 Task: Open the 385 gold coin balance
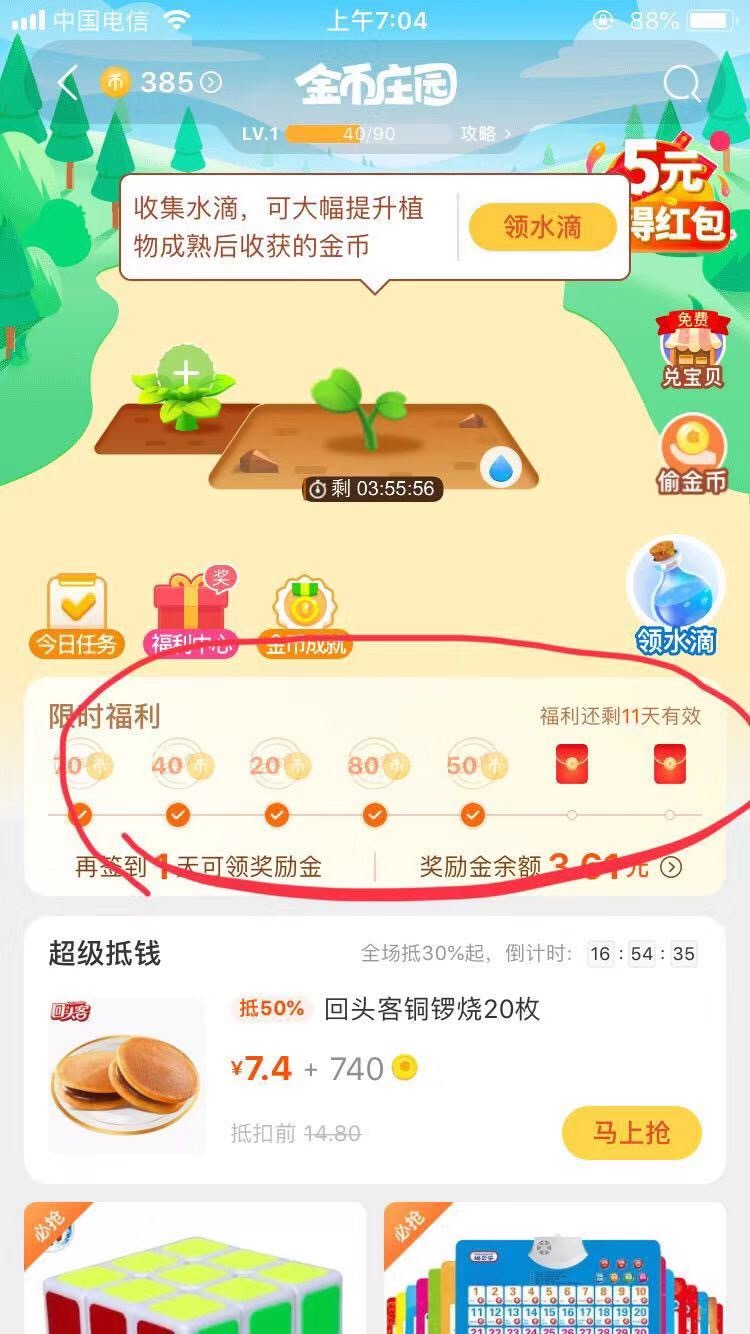click(x=160, y=83)
